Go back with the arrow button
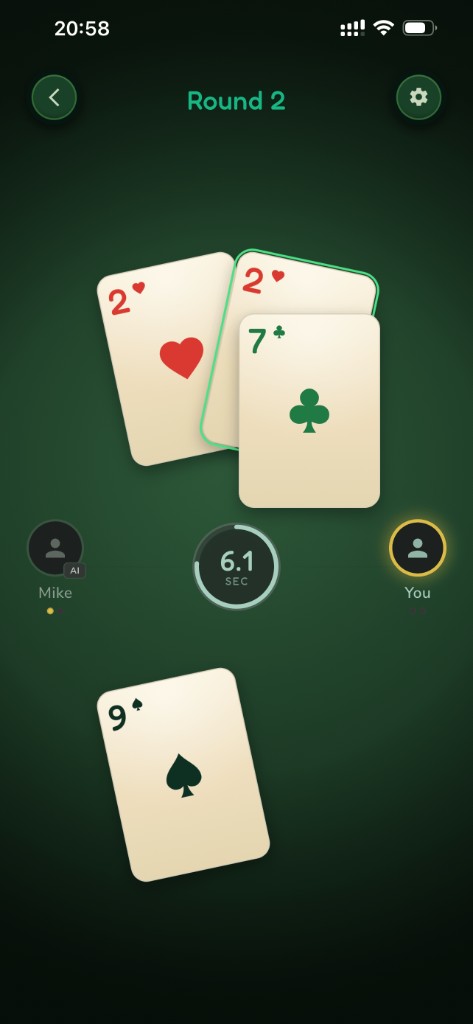This screenshot has height=1024, width=473. point(54,98)
